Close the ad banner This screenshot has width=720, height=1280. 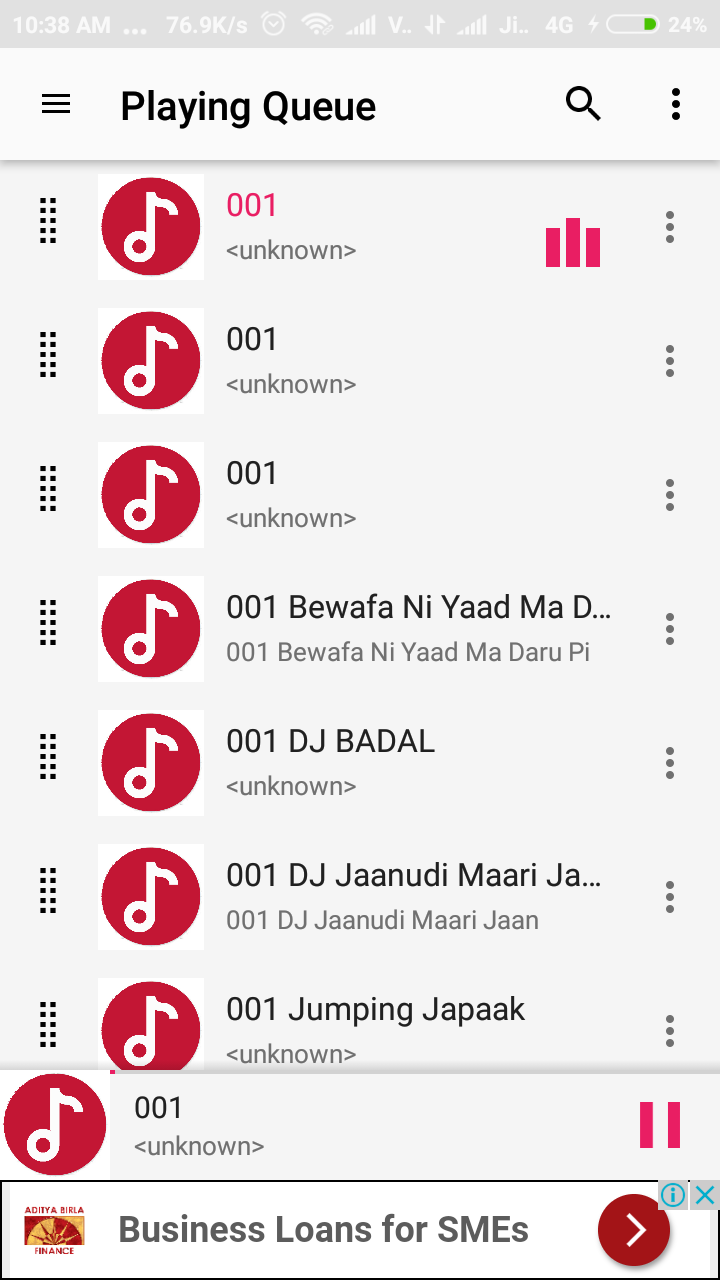pyautogui.click(x=705, y=1195)
